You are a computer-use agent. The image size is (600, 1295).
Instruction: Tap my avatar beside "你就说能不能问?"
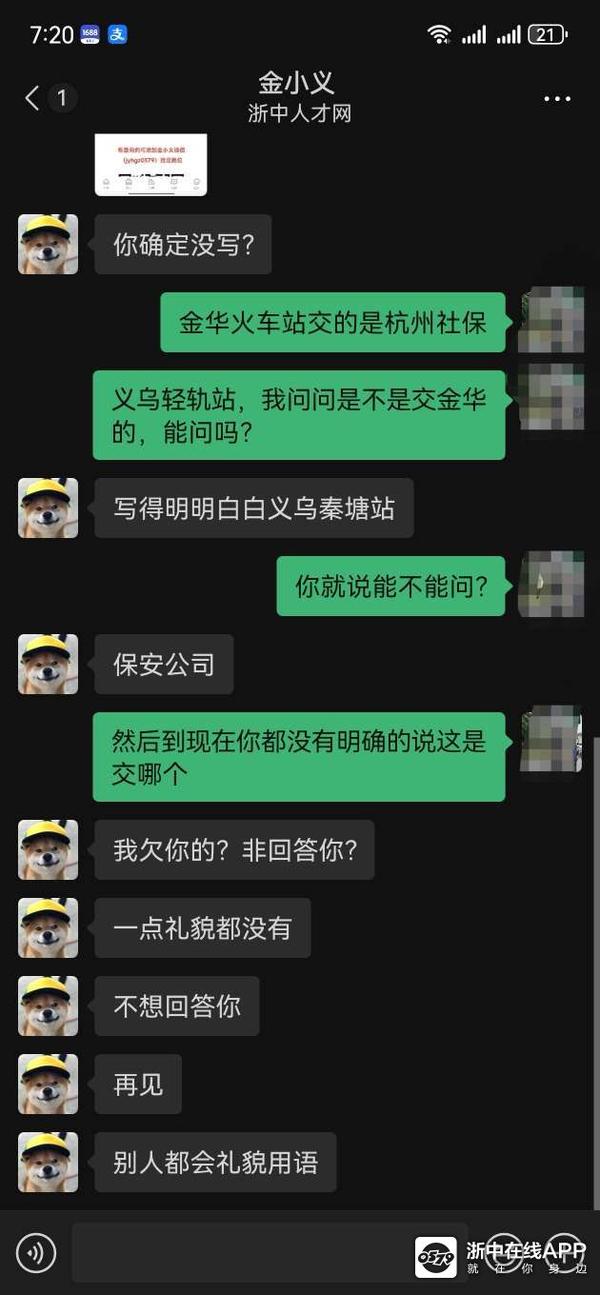coord(551,586)
